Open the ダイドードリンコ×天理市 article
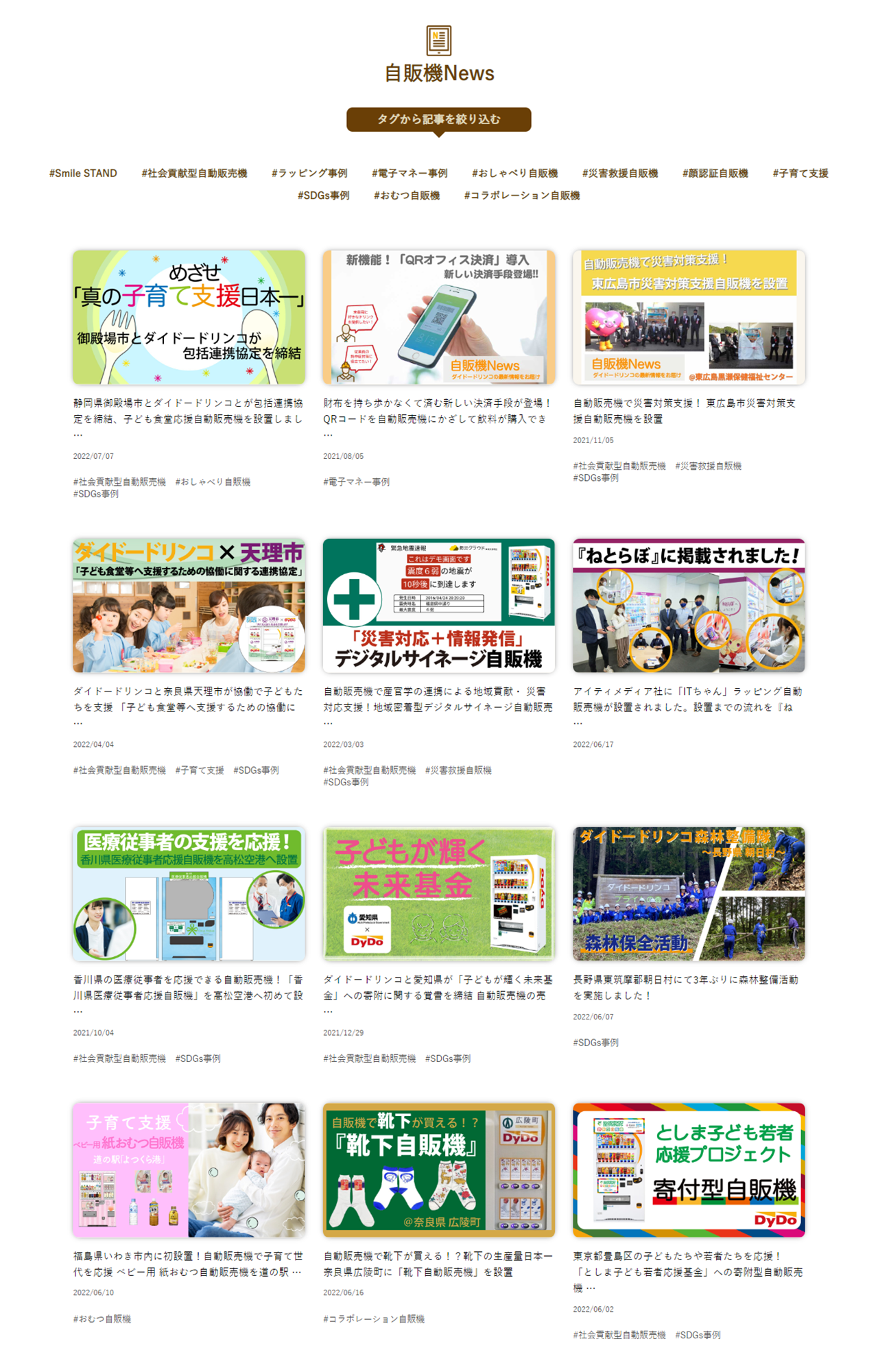 (189, 606)
